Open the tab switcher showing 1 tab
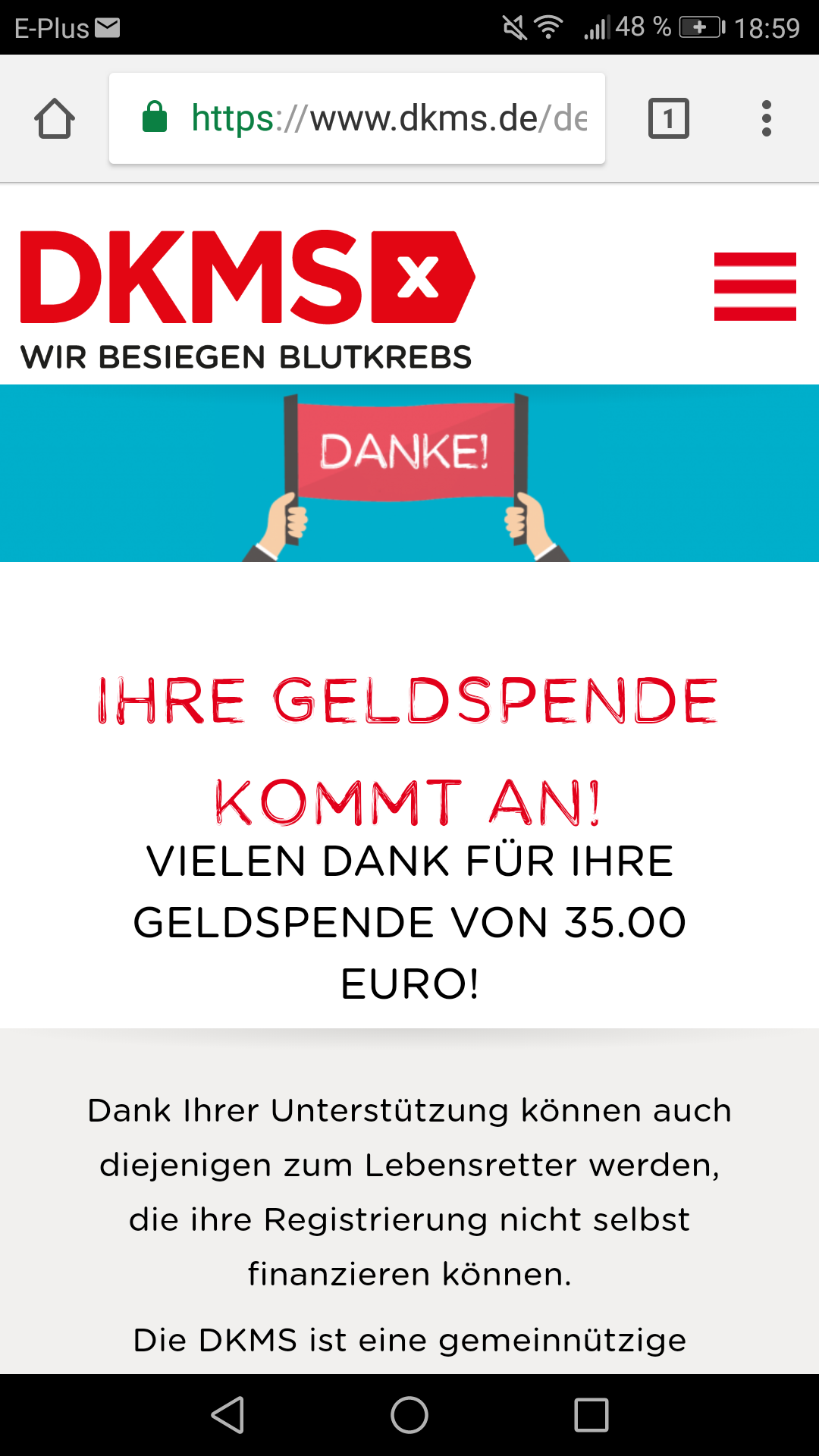 [668, 118]
